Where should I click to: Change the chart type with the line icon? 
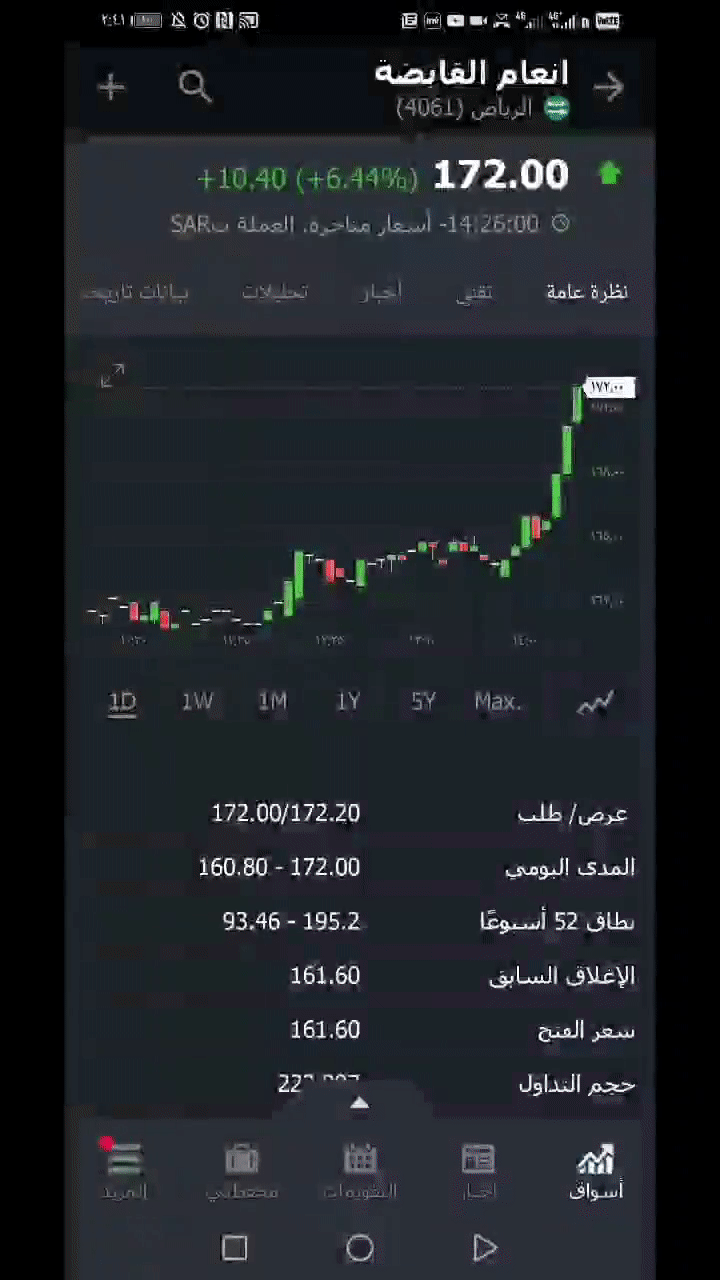[595, 703]
